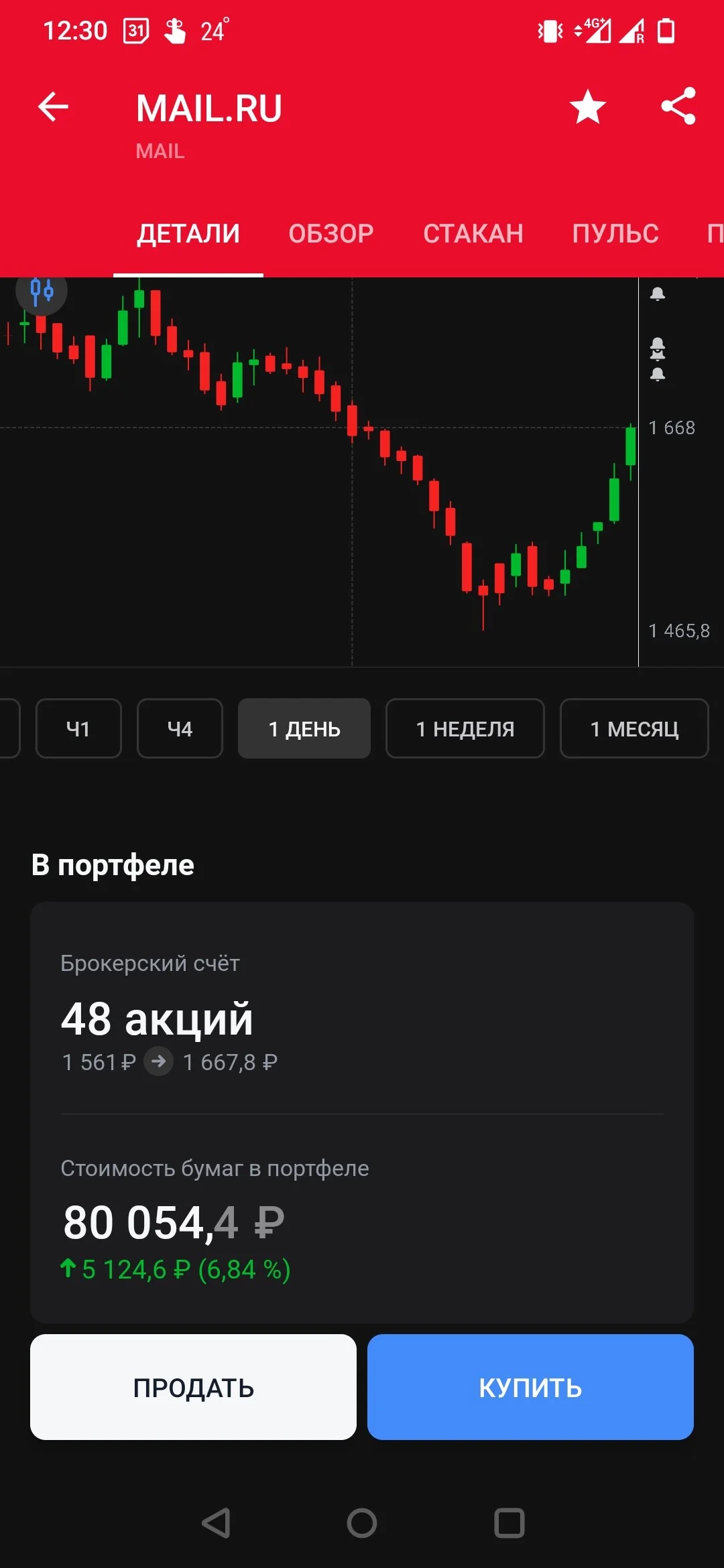This screenshot has width=724, height=1568.
Task: Select the Ч1 chart interval
Action: click(78, 728)
